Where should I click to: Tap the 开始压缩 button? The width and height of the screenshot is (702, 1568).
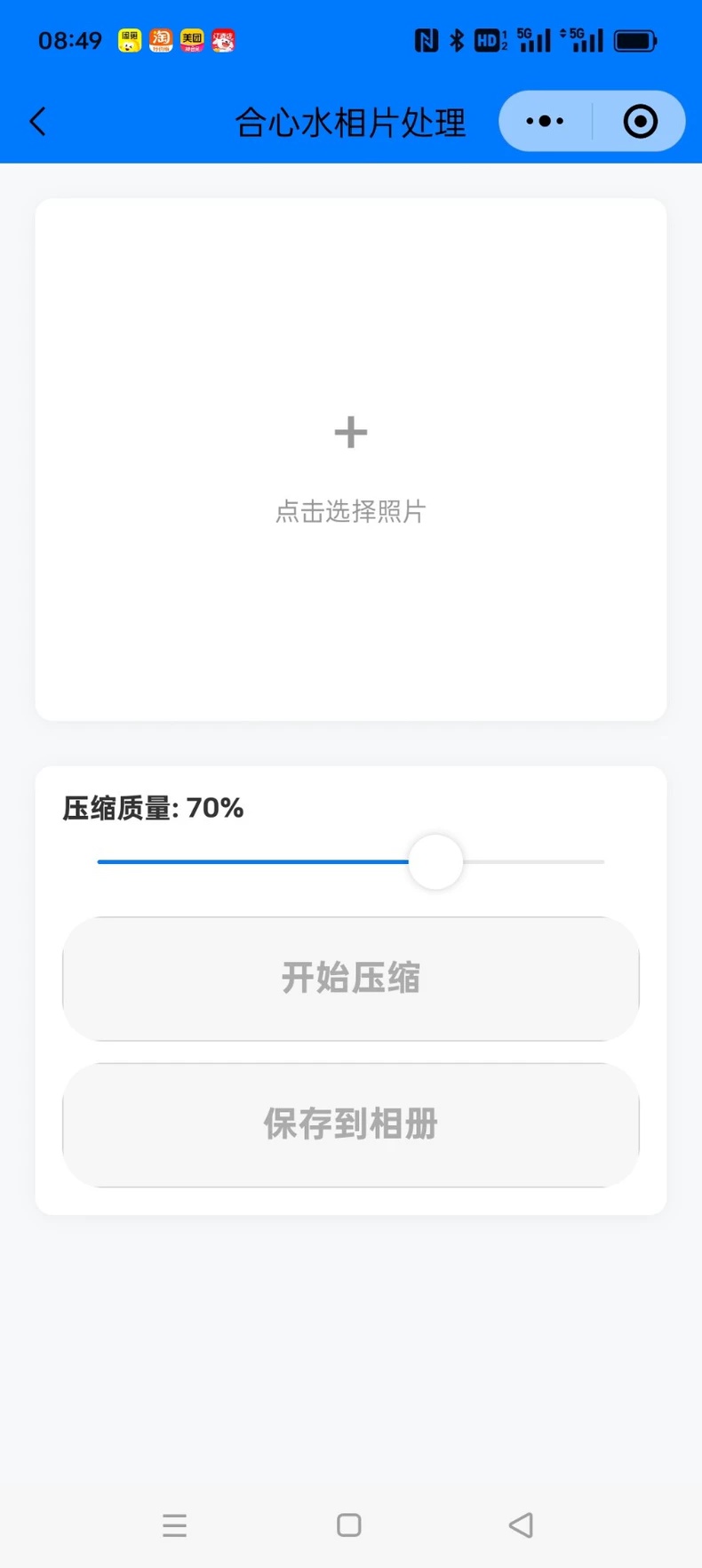(351, 979)
